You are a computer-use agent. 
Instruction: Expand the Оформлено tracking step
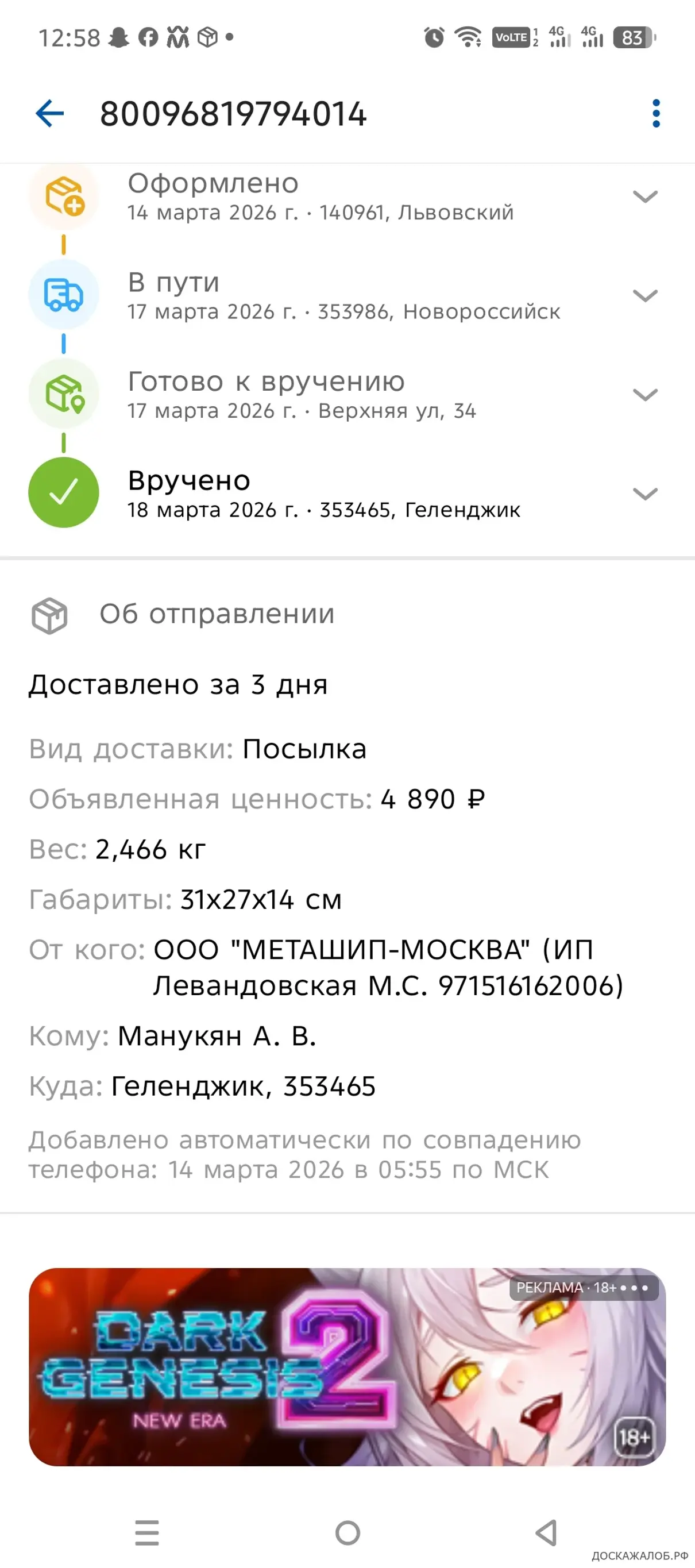(644, 197)
